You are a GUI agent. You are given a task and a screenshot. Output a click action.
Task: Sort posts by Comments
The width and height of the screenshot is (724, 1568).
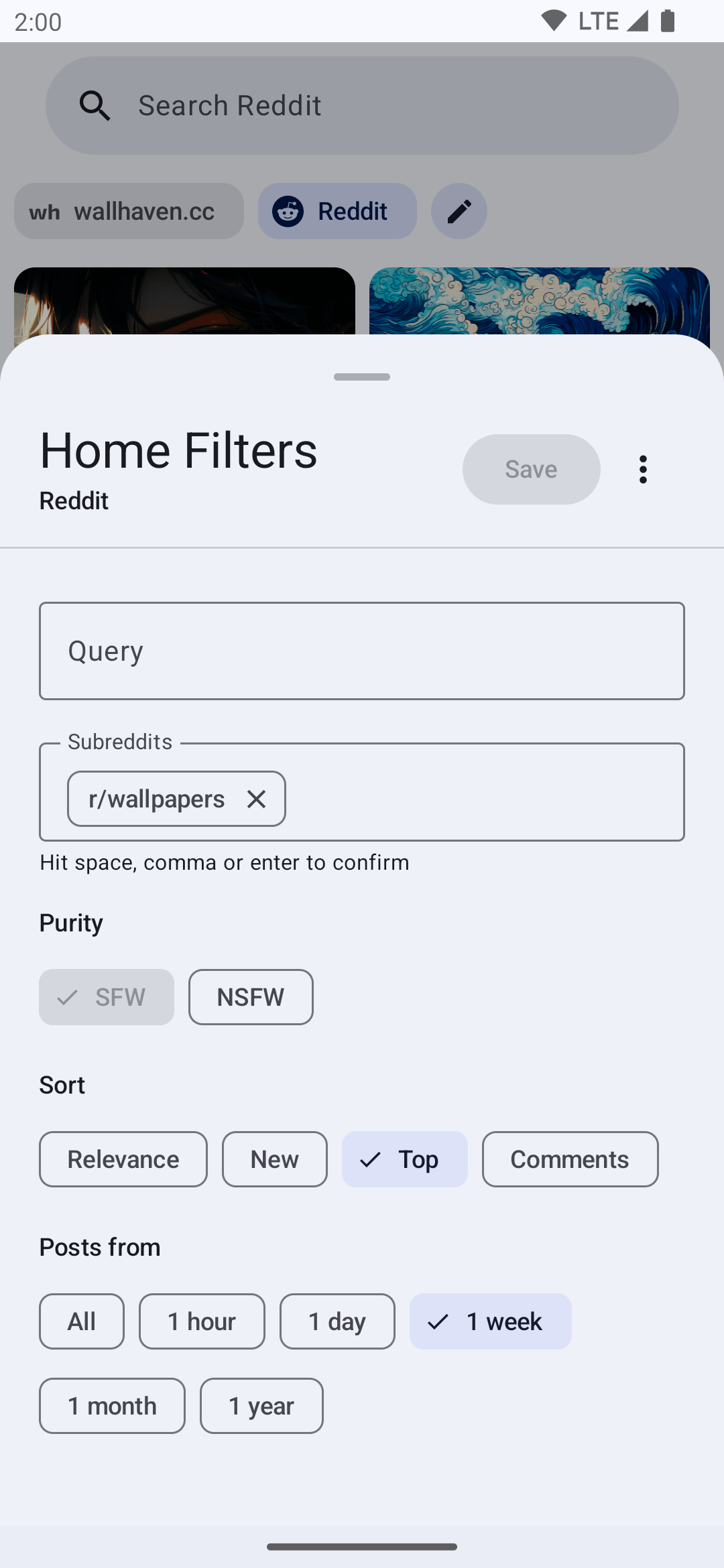pos(570,1159)
